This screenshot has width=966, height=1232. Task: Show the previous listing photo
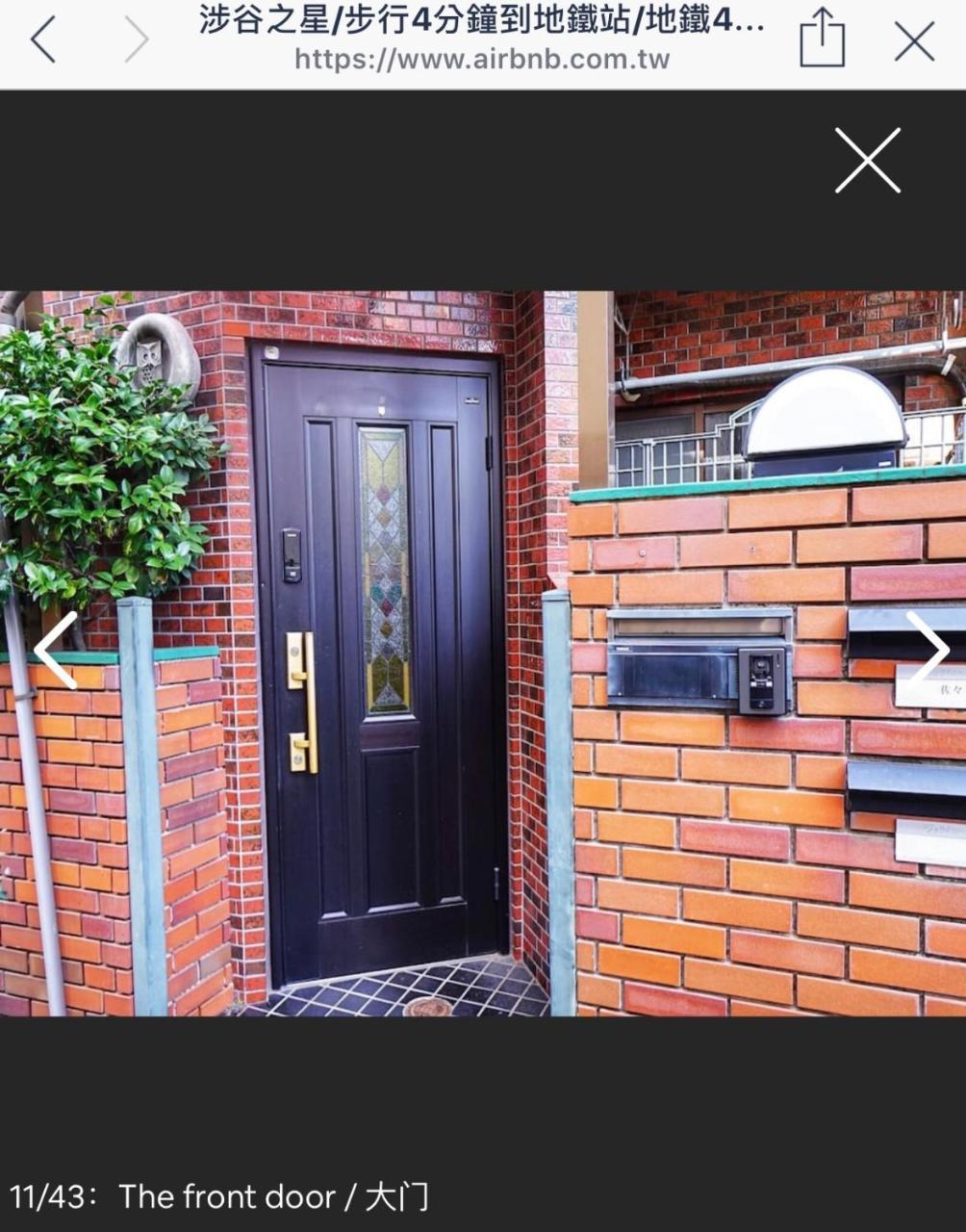(57, 650)
